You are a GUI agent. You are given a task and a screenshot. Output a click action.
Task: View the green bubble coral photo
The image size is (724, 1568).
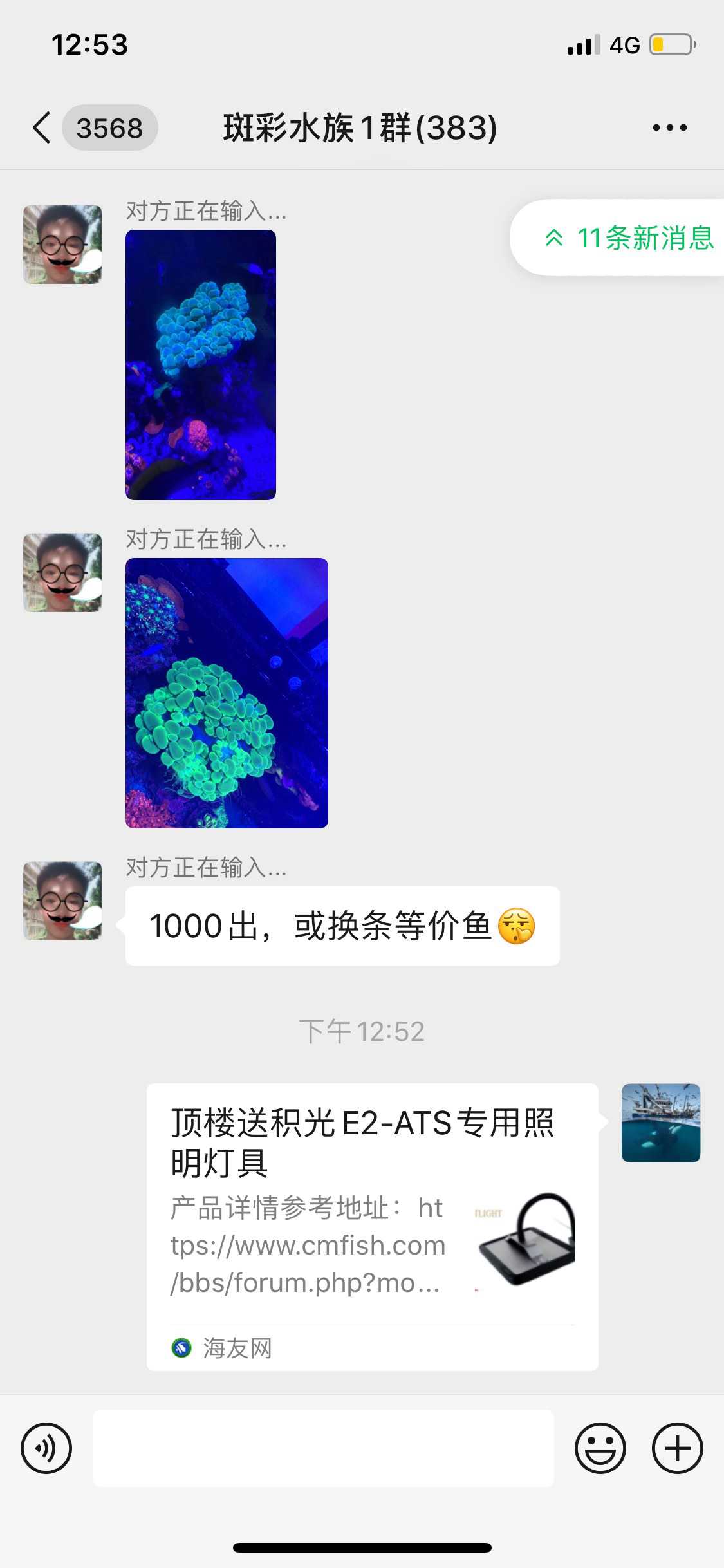coord(227,693)
